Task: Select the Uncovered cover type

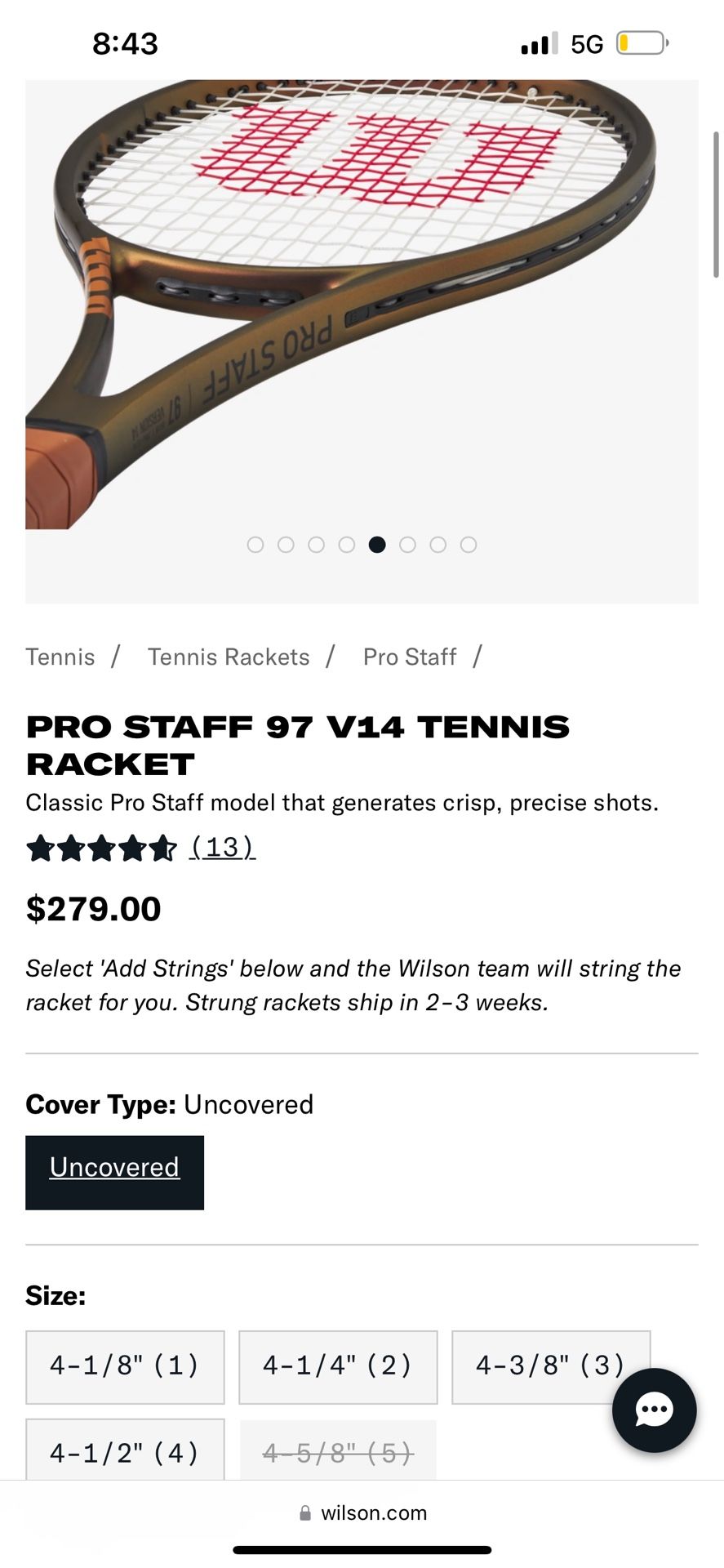Action: pos(114,1171)
